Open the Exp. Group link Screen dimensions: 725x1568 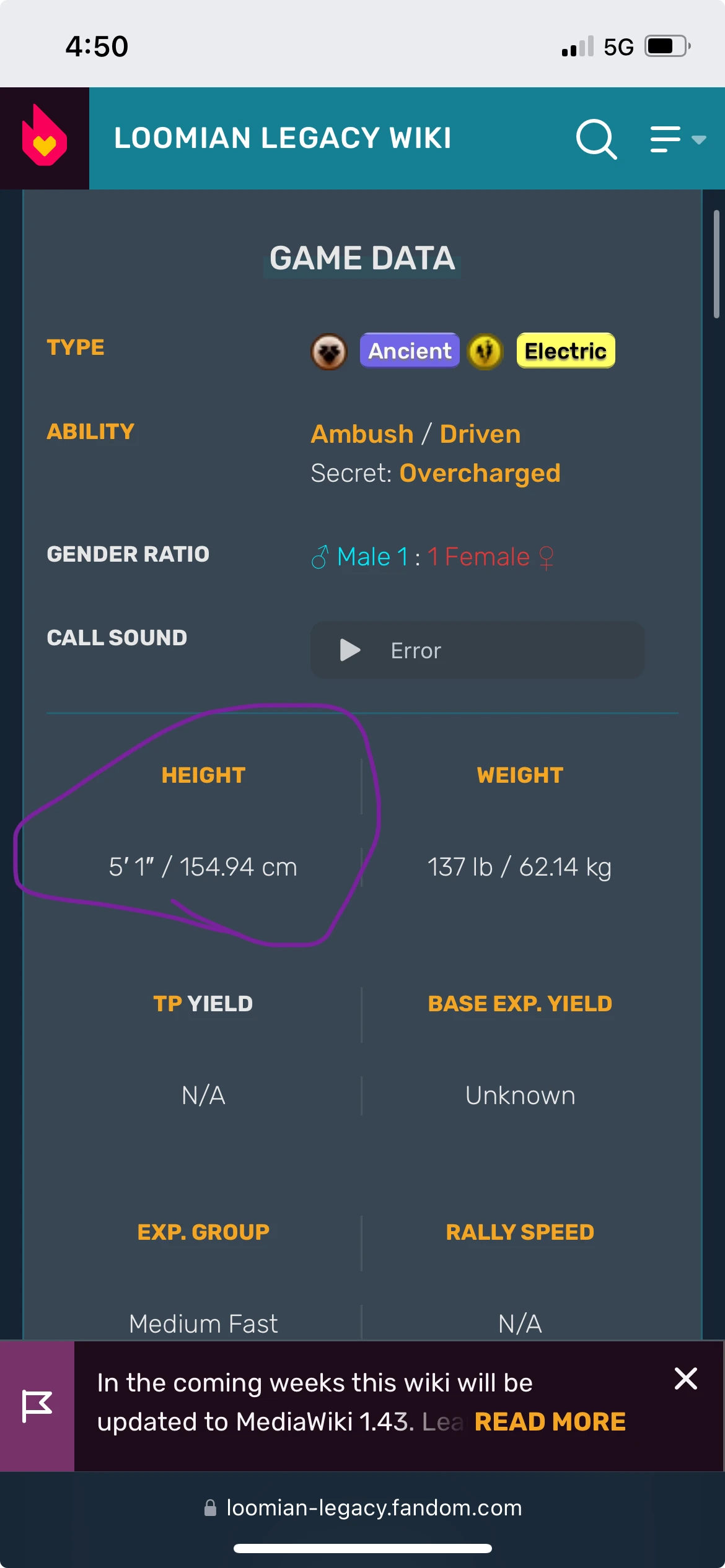203,1232
